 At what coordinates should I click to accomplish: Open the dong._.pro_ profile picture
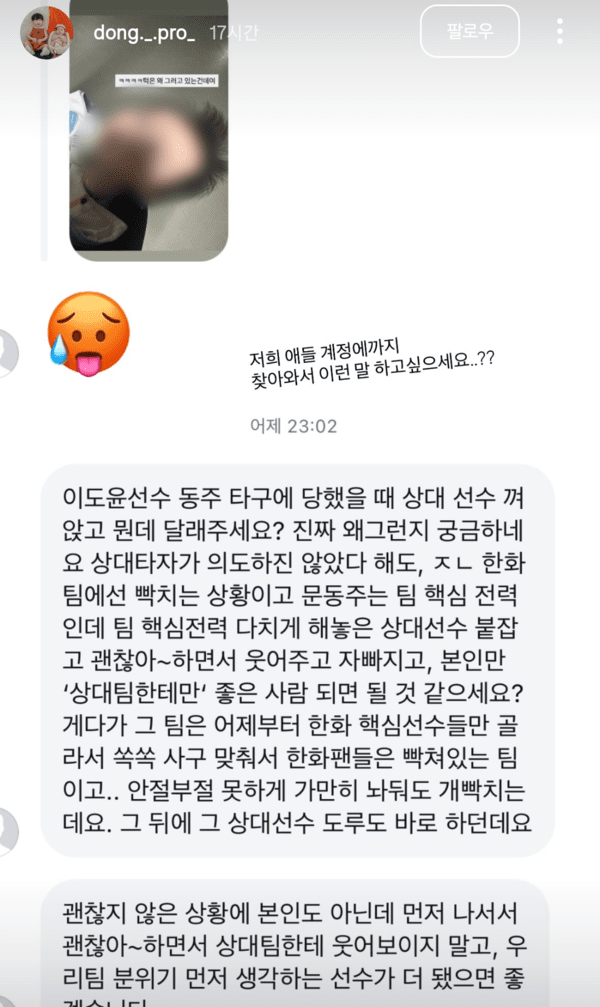tap(47, 32)
